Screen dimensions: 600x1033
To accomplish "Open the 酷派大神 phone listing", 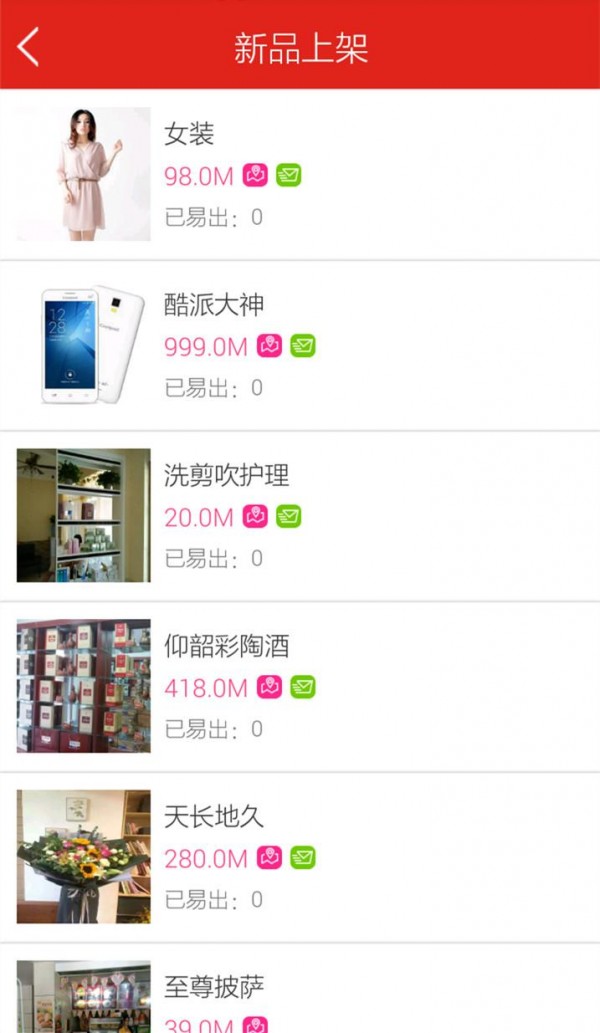I will pyautogui.click(x=300, y=345).
